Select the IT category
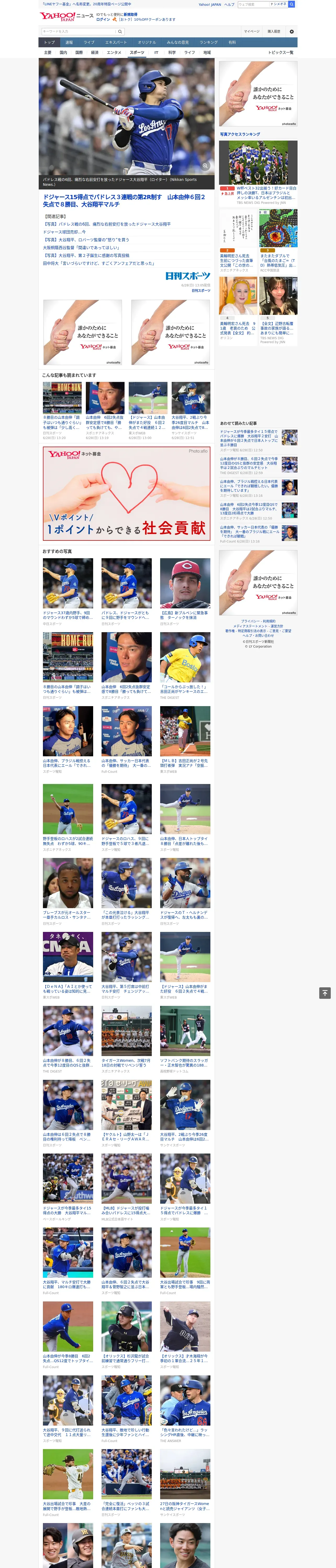 [156, 52]
